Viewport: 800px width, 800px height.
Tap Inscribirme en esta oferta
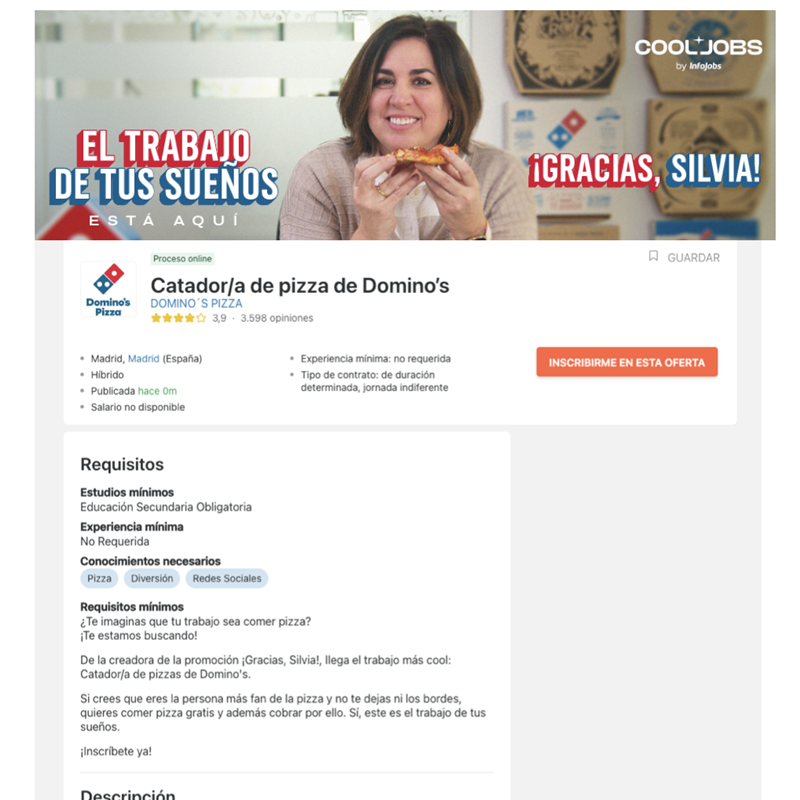pos(626,362)
